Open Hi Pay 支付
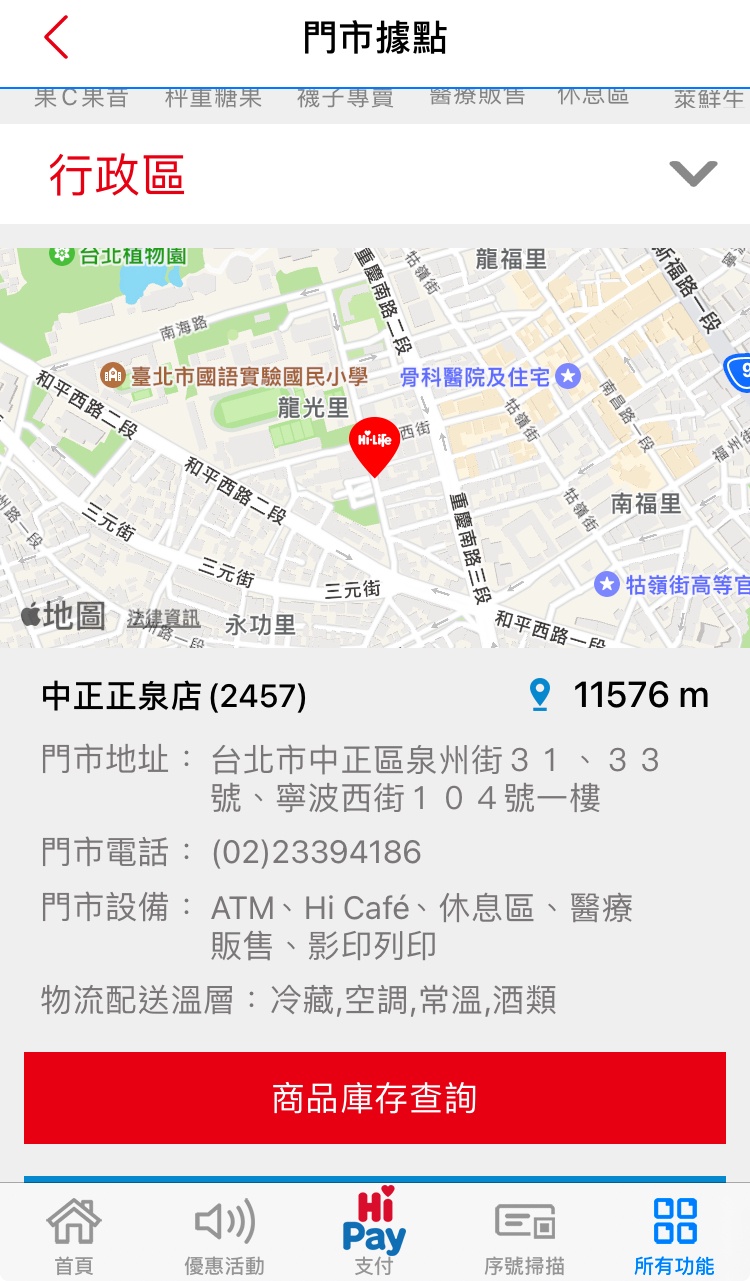The height and width of the screenshot is (1281, 750). 374,1231
